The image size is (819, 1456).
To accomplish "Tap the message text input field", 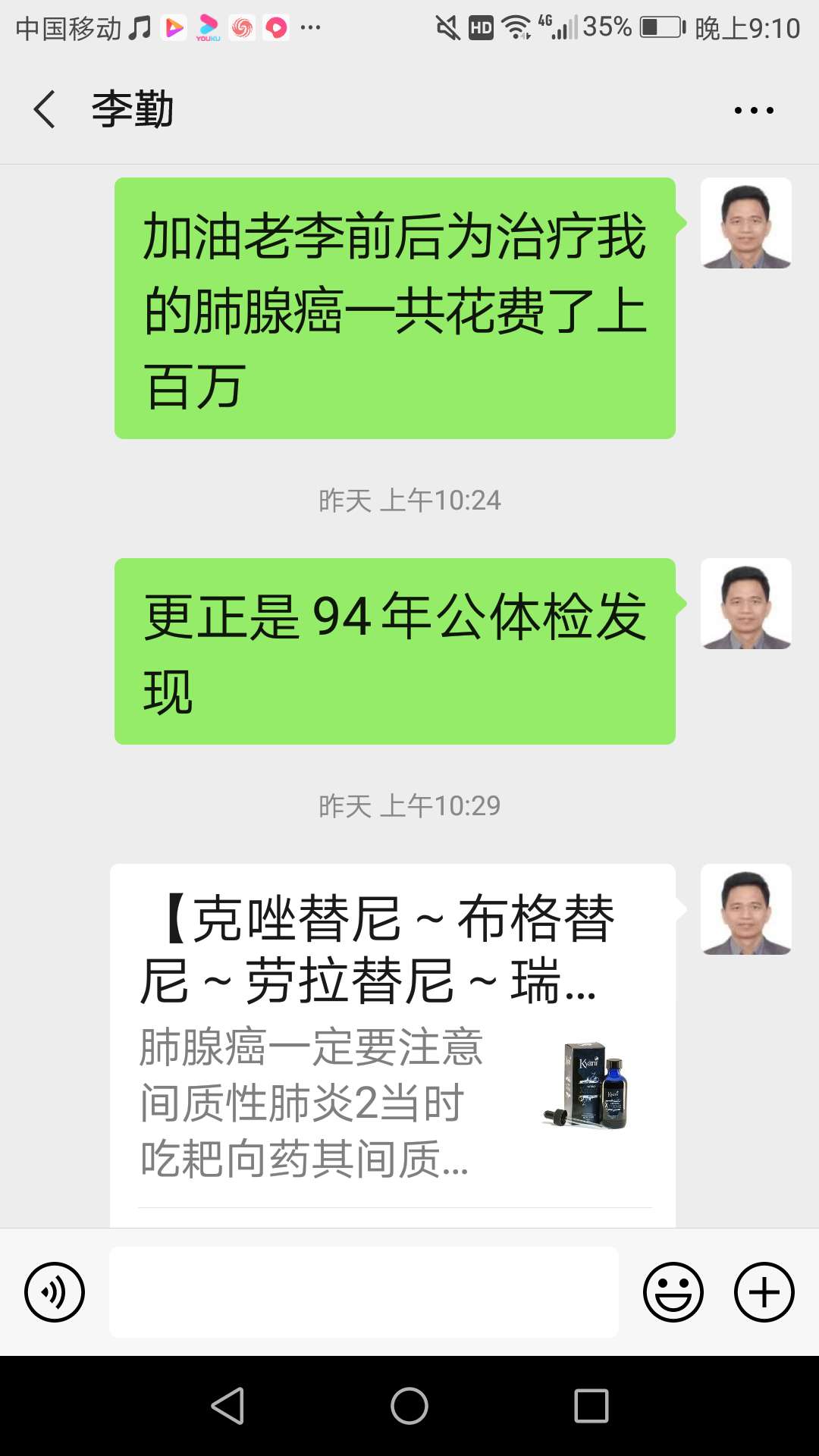I will (x=362, y=1292).
